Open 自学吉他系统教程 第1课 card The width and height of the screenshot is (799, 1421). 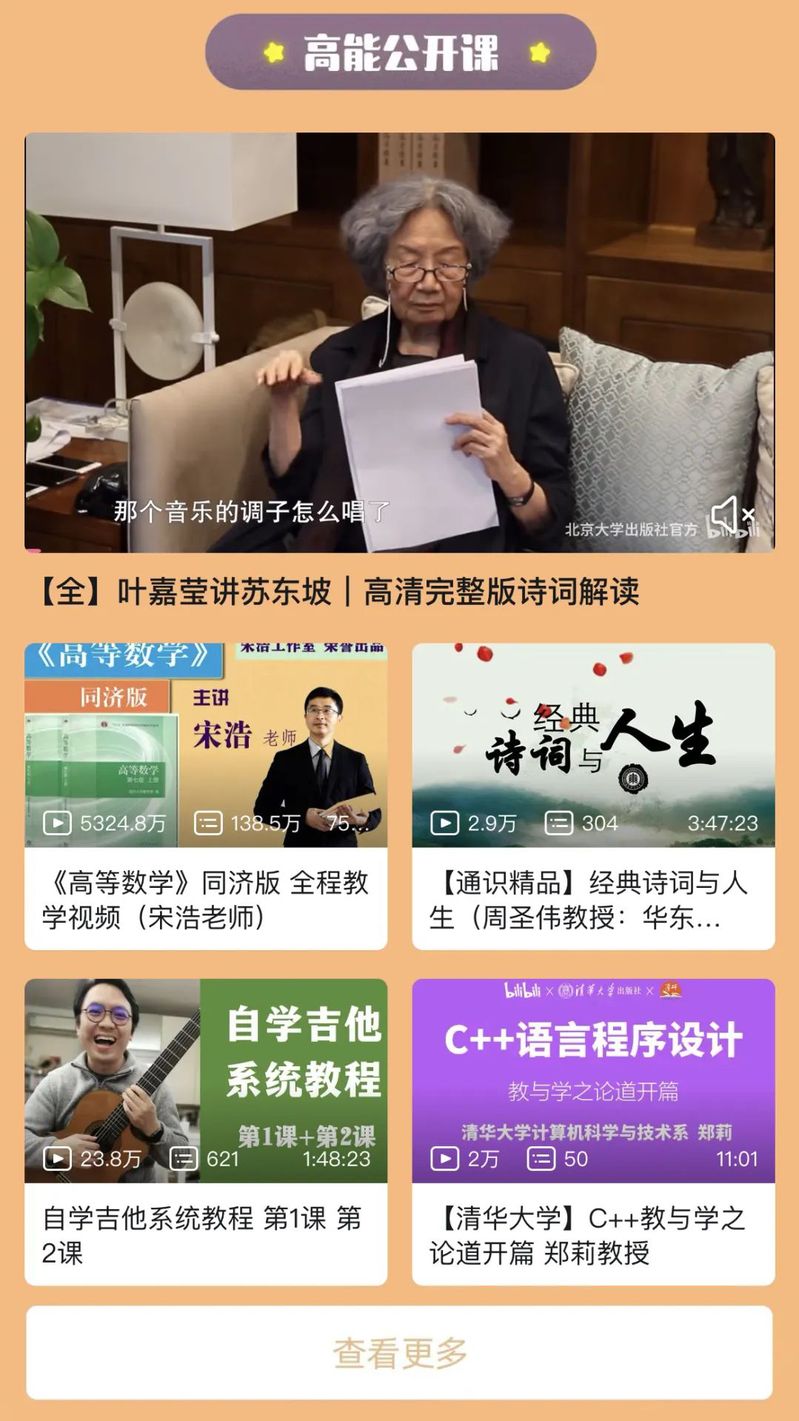click(x=205, y=1131)
